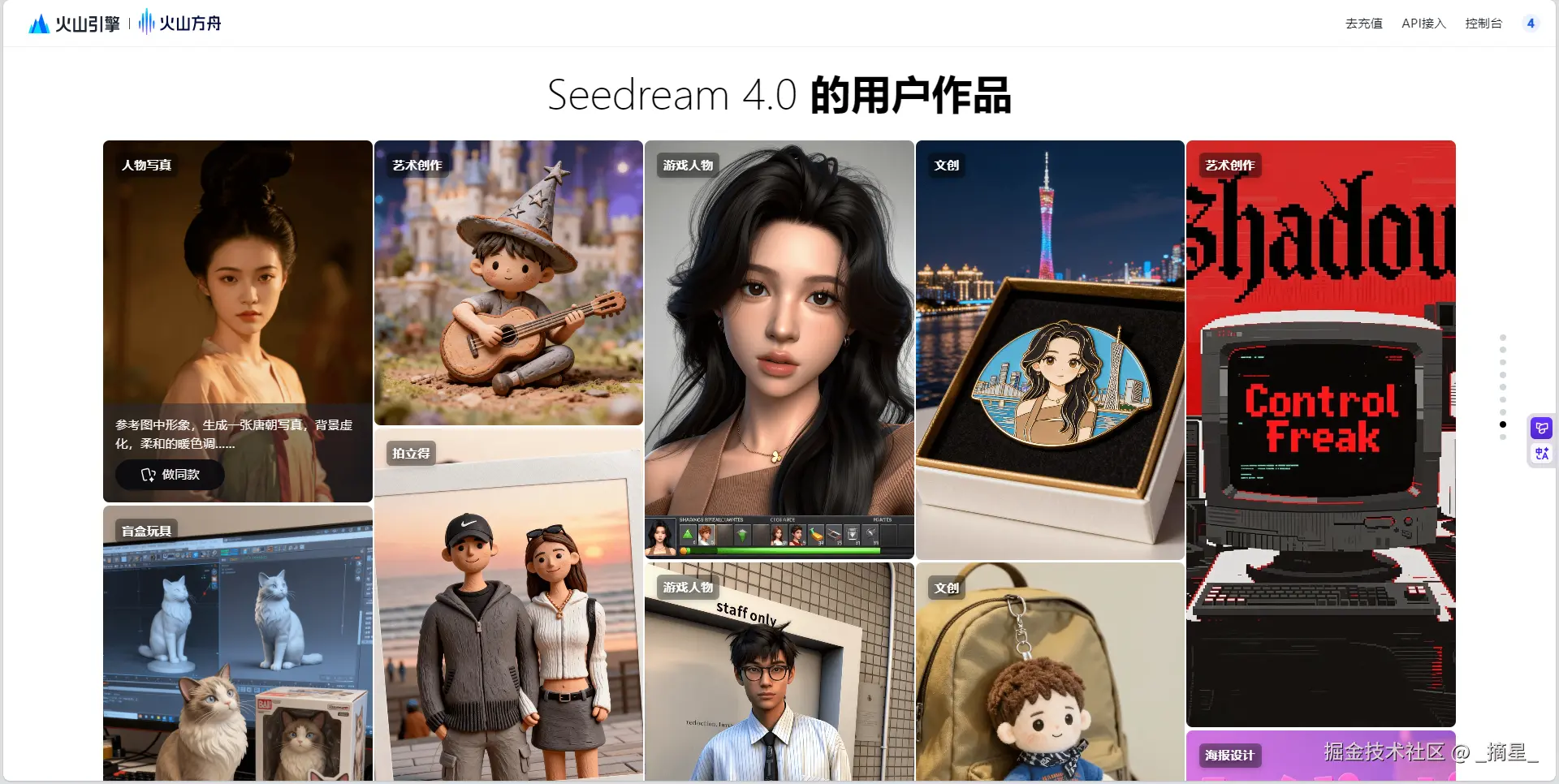Open the purple chat feedback icon
Viewport: 1559px width, 784px height.
1541,428
